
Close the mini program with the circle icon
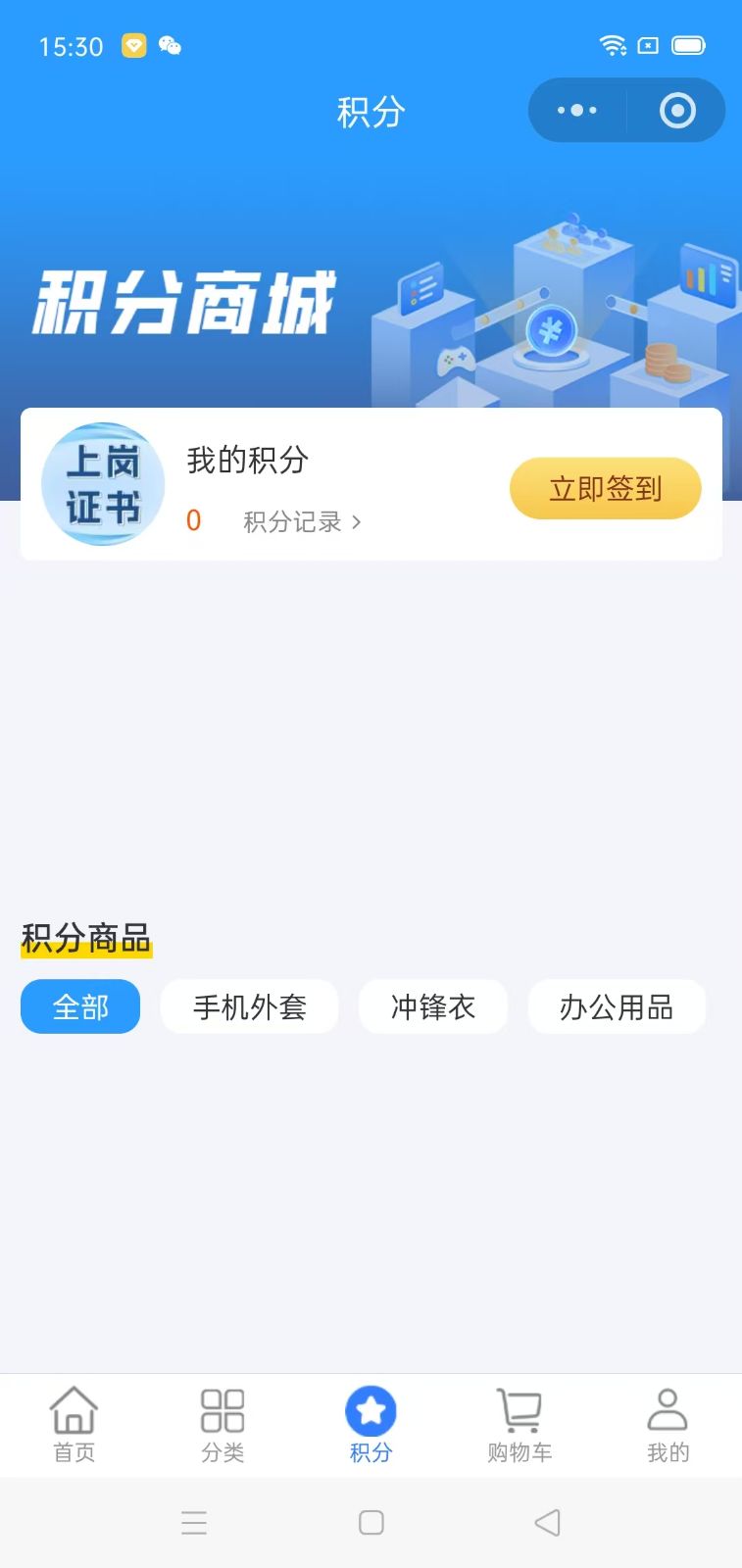coord(677,111)
